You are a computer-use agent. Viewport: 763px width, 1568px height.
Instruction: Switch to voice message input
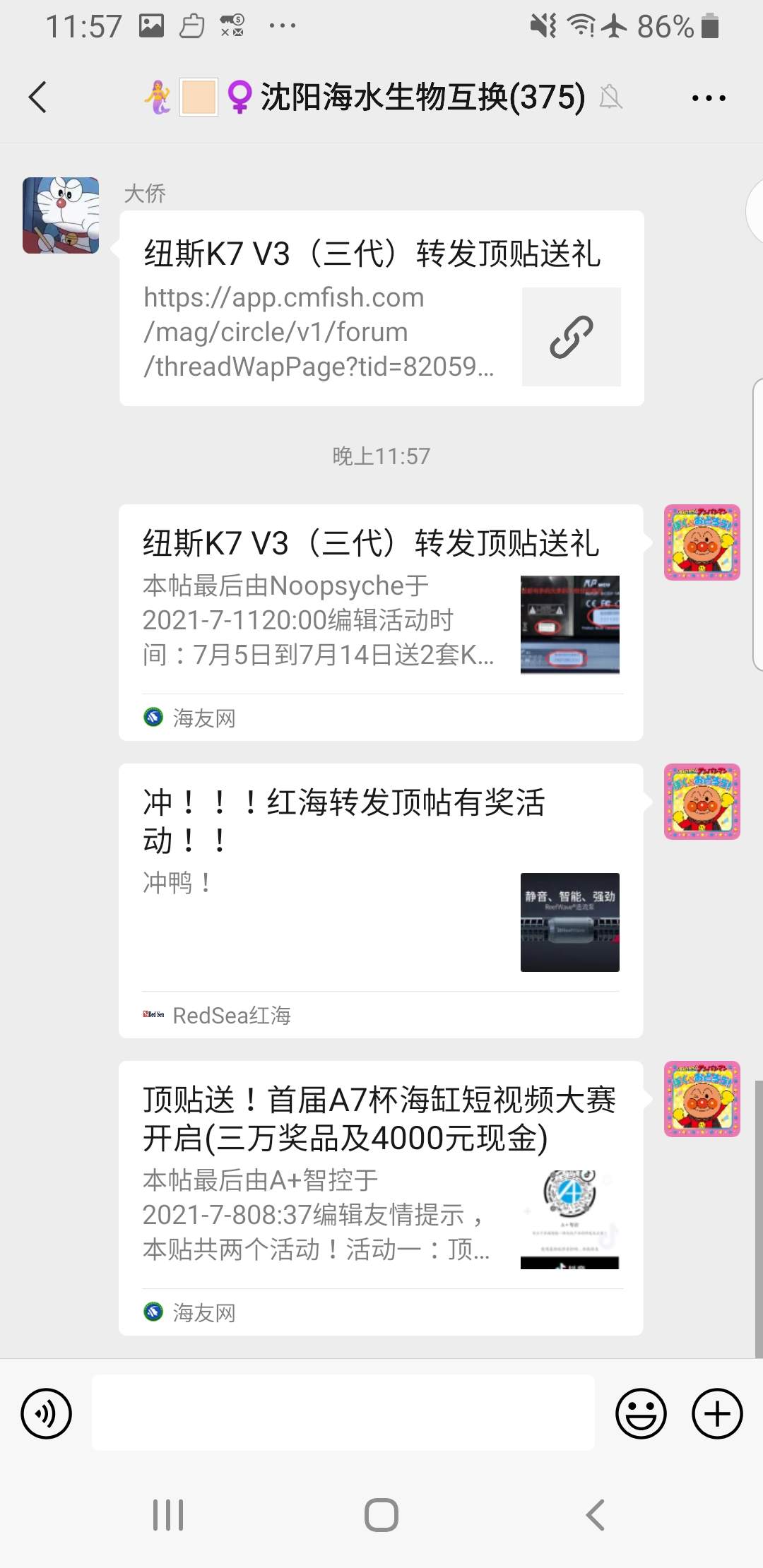coord(47,1413)
